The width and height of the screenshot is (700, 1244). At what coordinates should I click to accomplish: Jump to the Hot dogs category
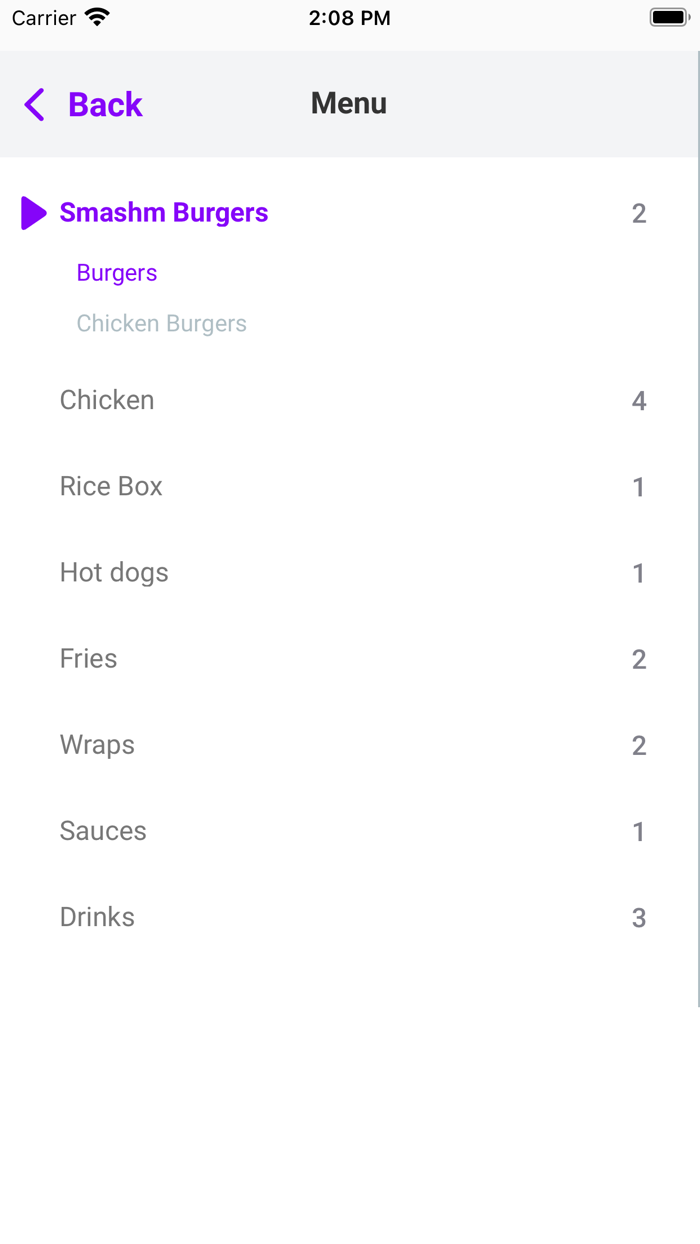(114, 572)
